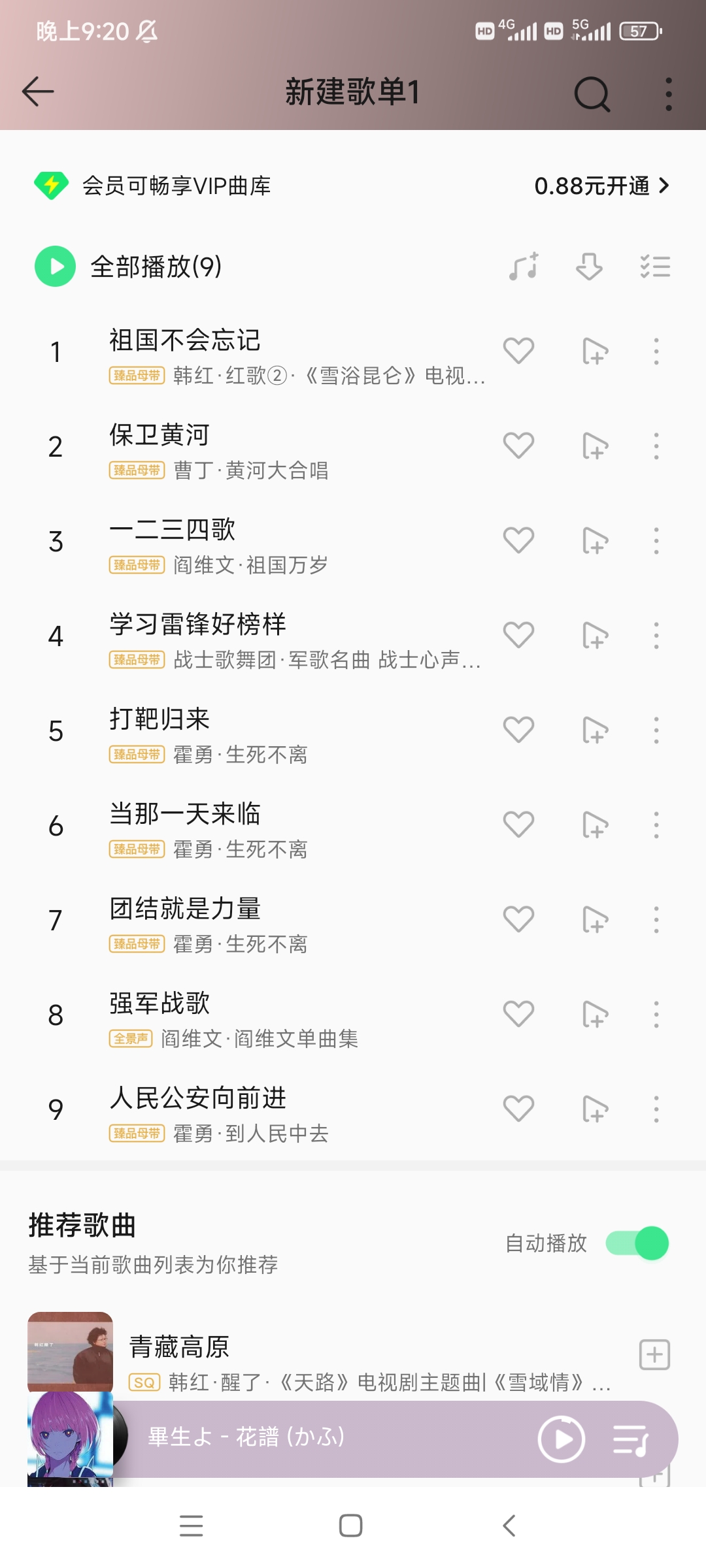706x1568 pixels.
Task: Resume playback in the mini player
Action: 561,1439
